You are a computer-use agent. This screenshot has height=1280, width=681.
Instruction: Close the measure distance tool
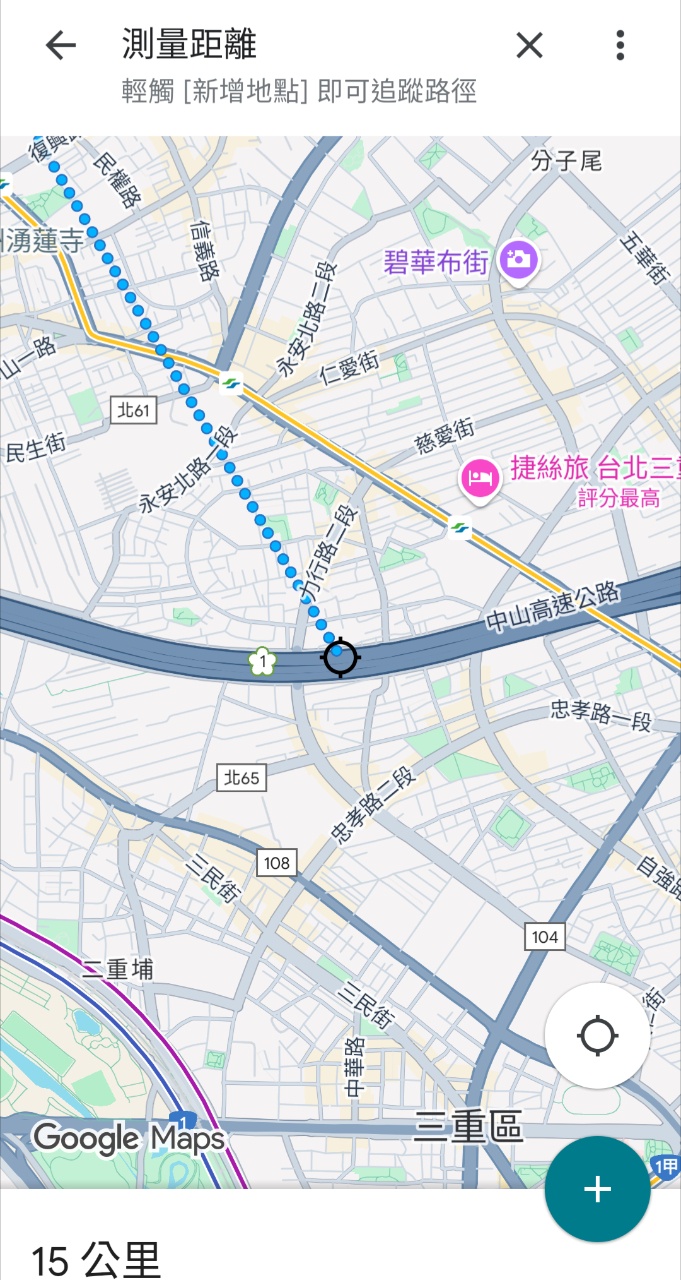529,45
